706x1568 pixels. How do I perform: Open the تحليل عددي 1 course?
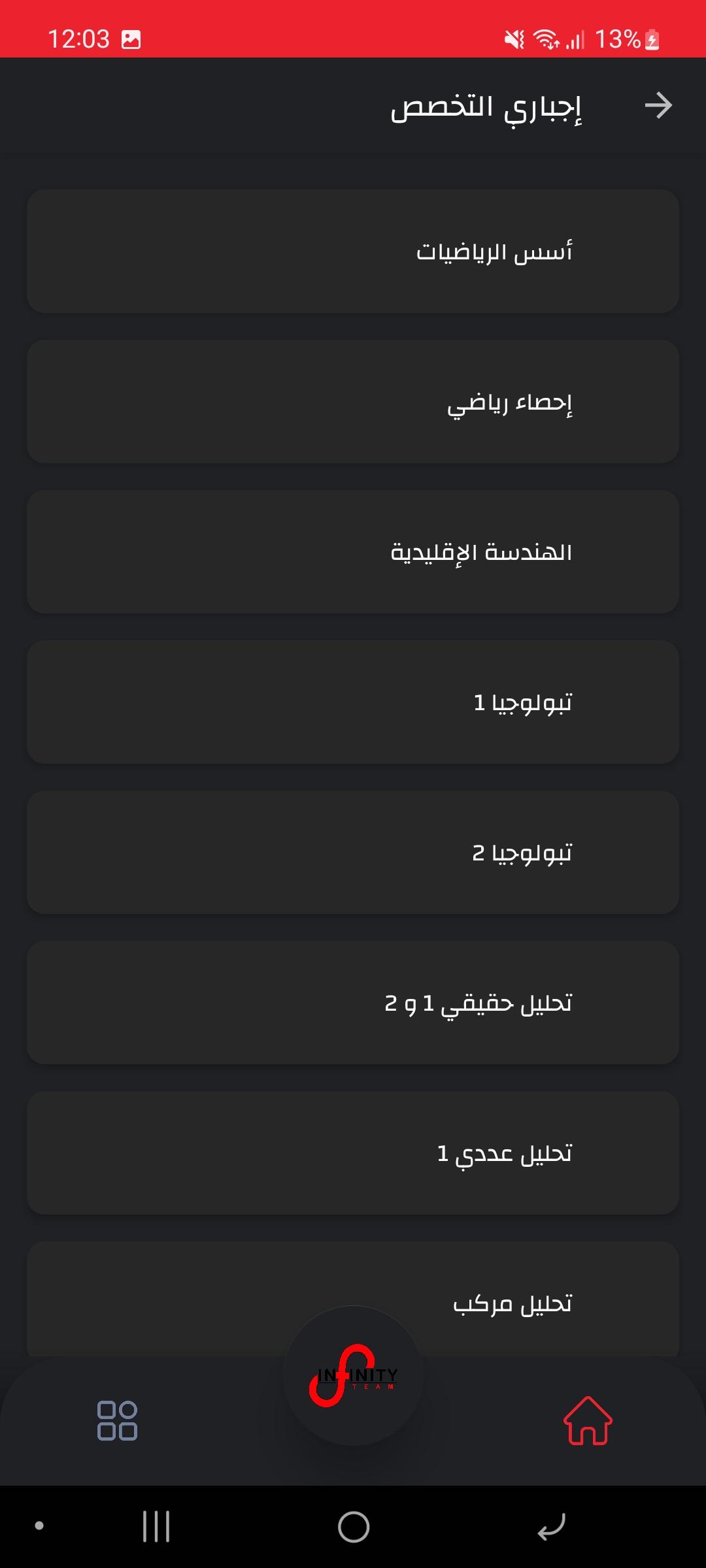353,1153
